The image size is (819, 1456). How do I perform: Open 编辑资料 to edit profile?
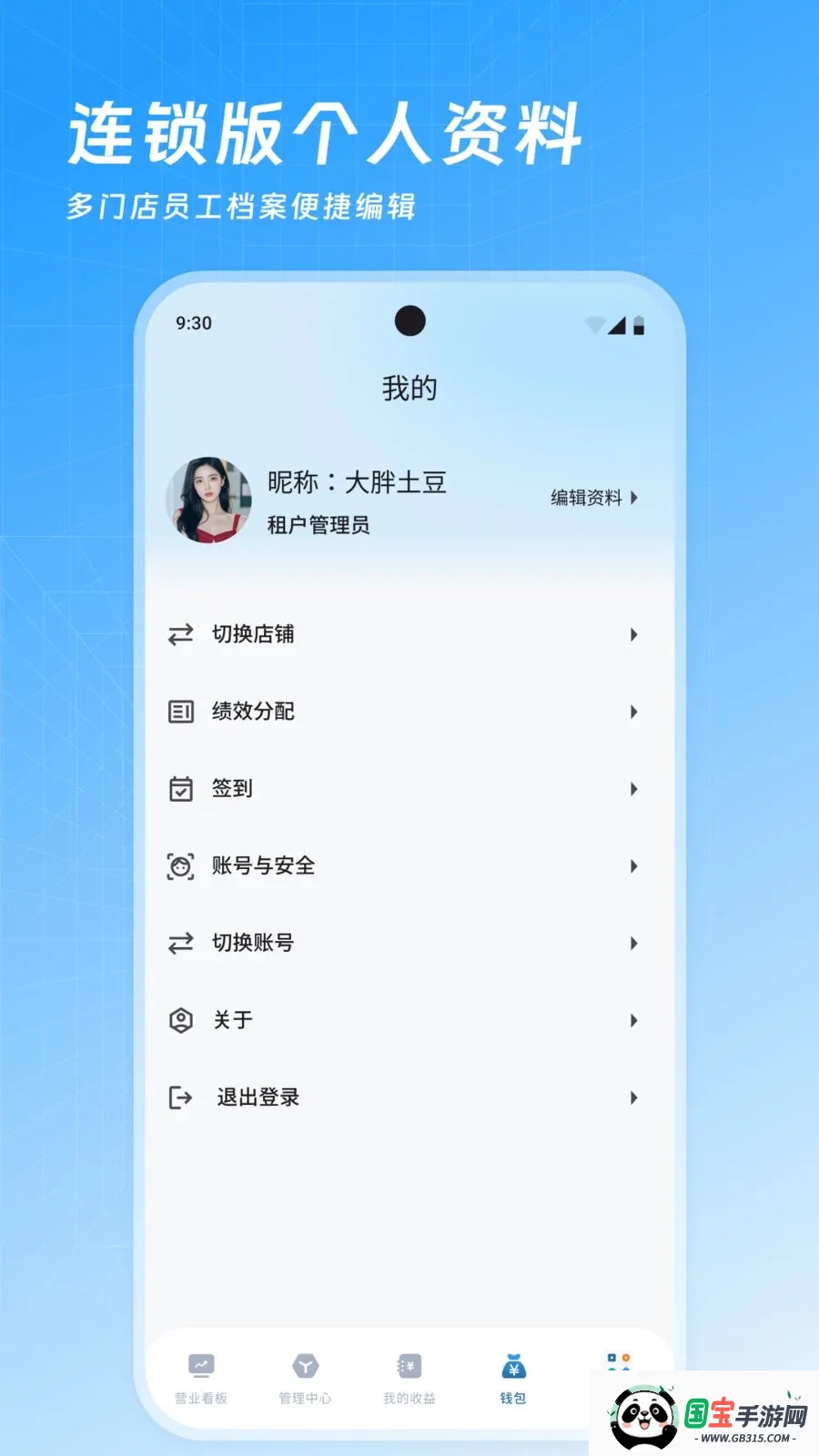point(586,499)
